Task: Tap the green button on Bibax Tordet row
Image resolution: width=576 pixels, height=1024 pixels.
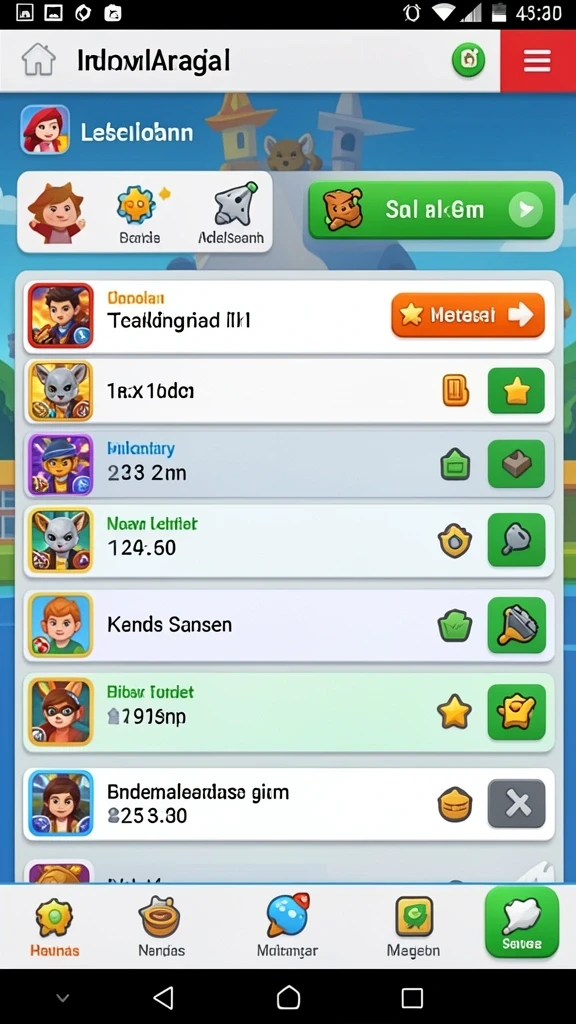Action: tap(516, 712)
